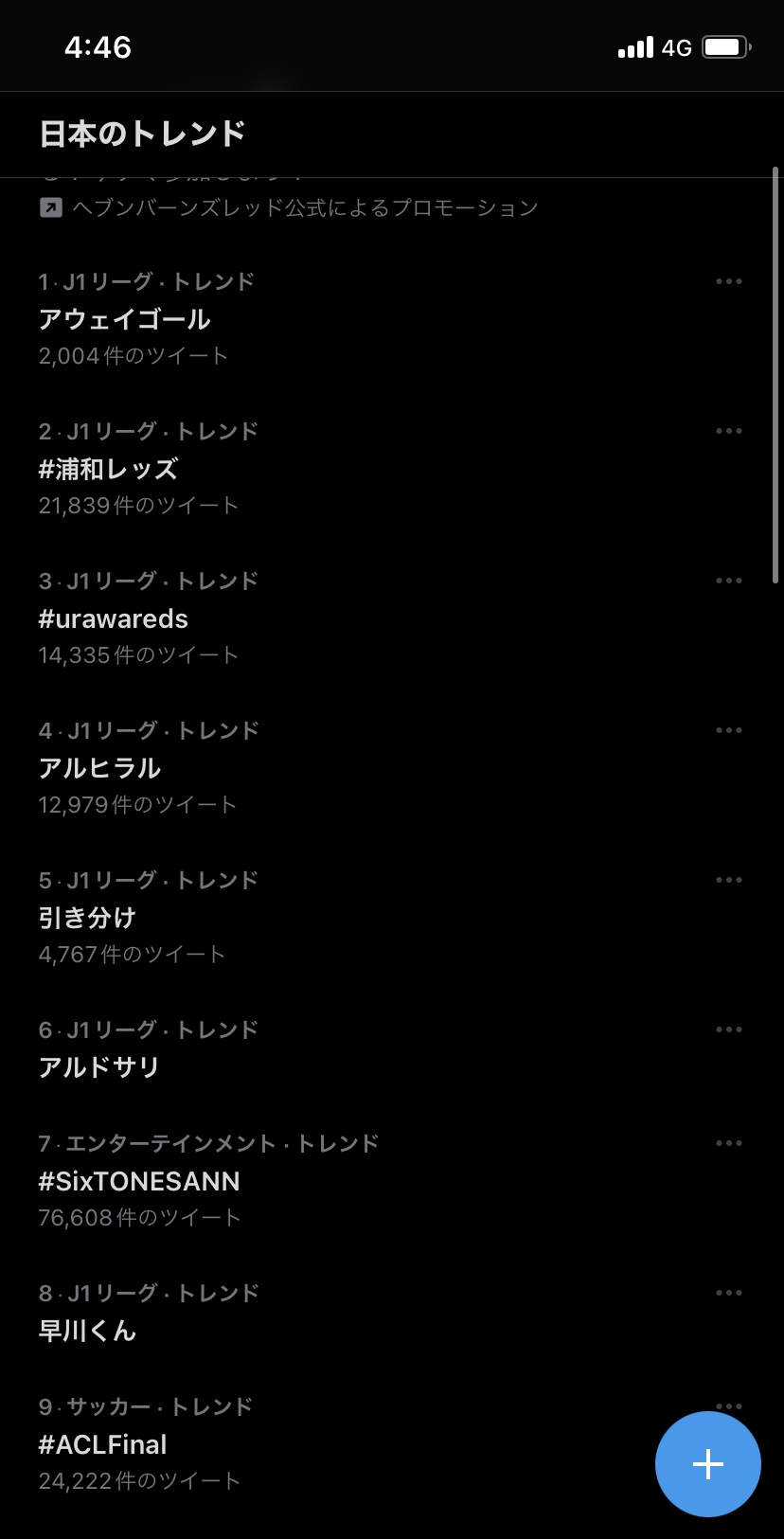View the #SixTONESANN trend
This screenshot has height=1539, width=784.
coord(139,1182)
